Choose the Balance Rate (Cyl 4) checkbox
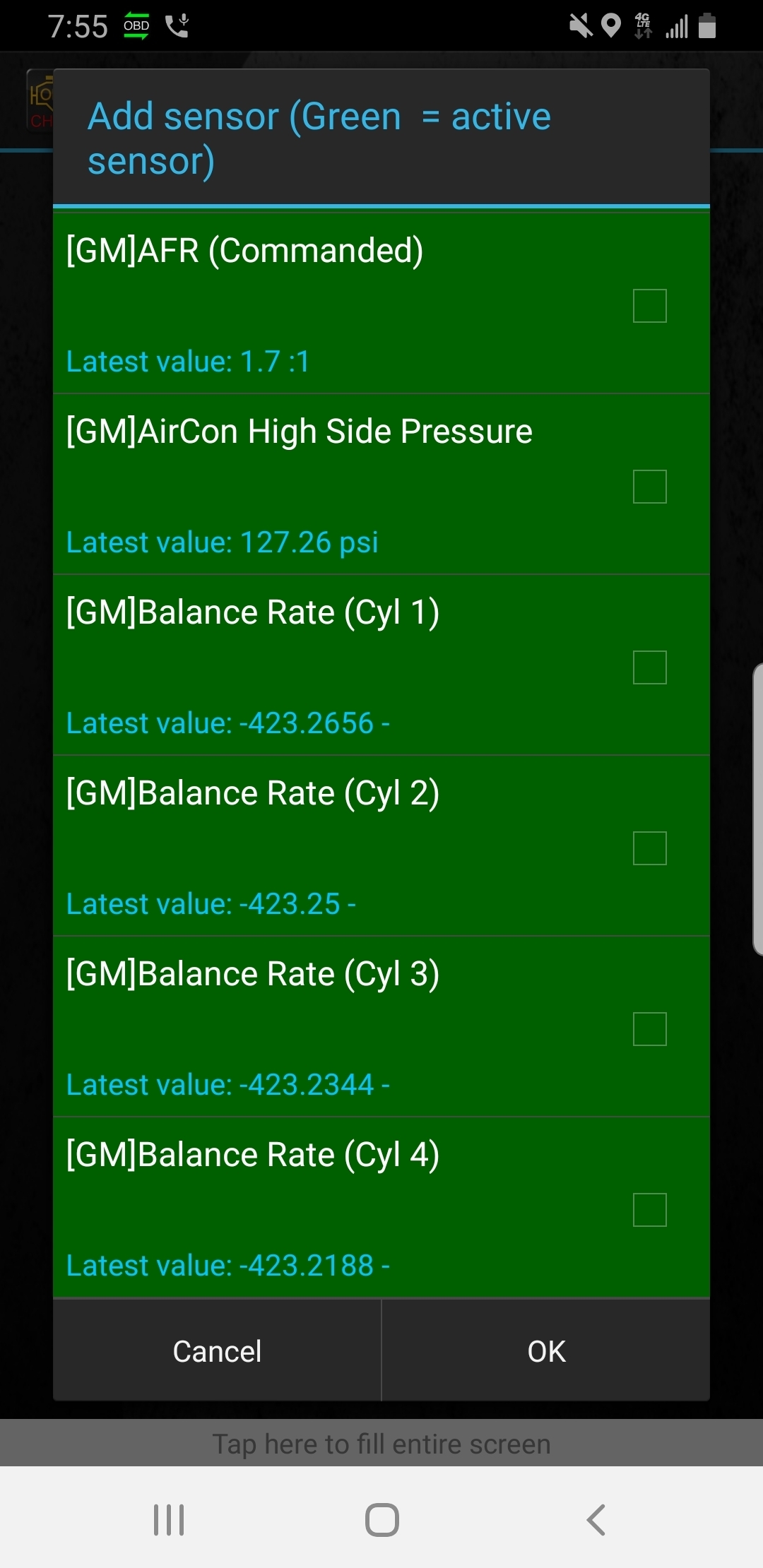The width and height of the screenshot is (763, 1568). (x=649, y=1210)
